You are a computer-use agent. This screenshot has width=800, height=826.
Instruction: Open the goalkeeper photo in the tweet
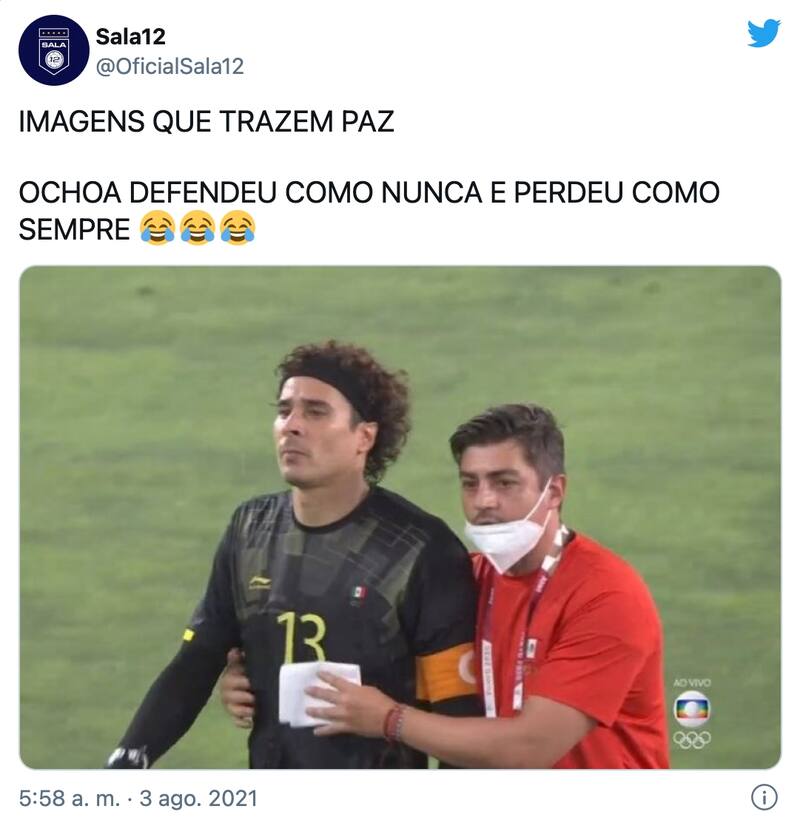point(400,516)
